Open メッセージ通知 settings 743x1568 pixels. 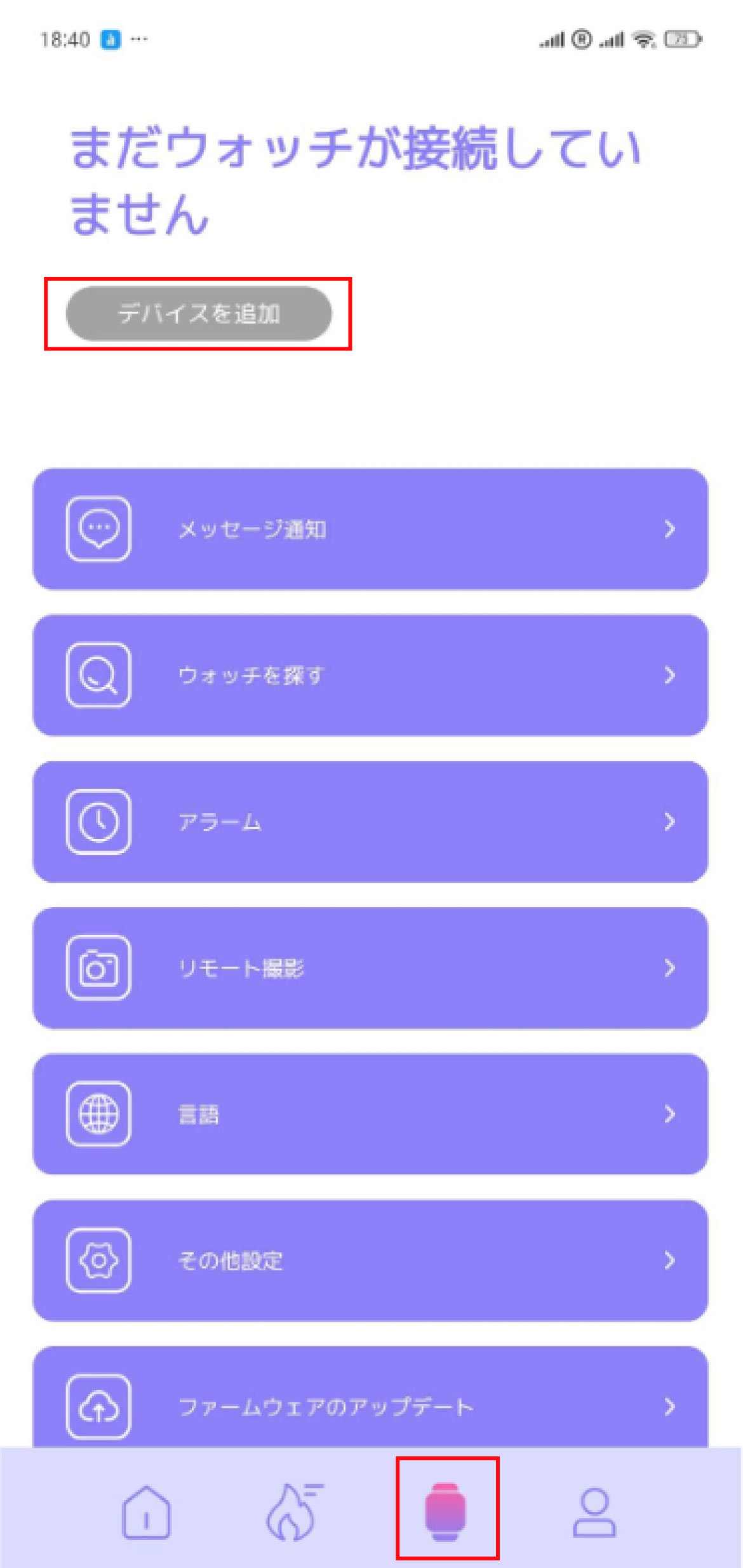pyautogui.click(x=370, y=529)
